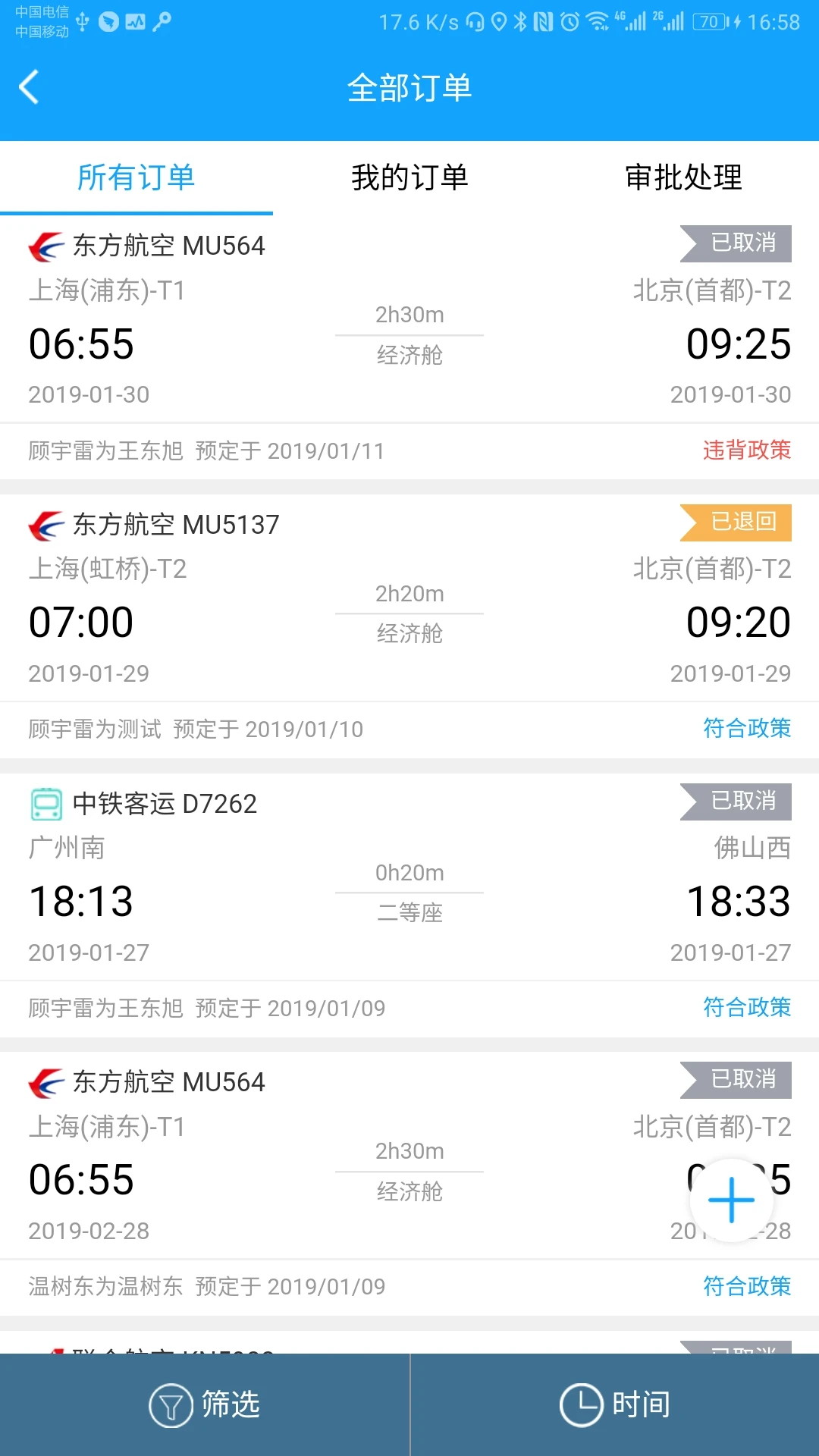Open the 筛选 filter icon at bottom
Screen dimensions: 819x1456
click(x=171, y=1404)
